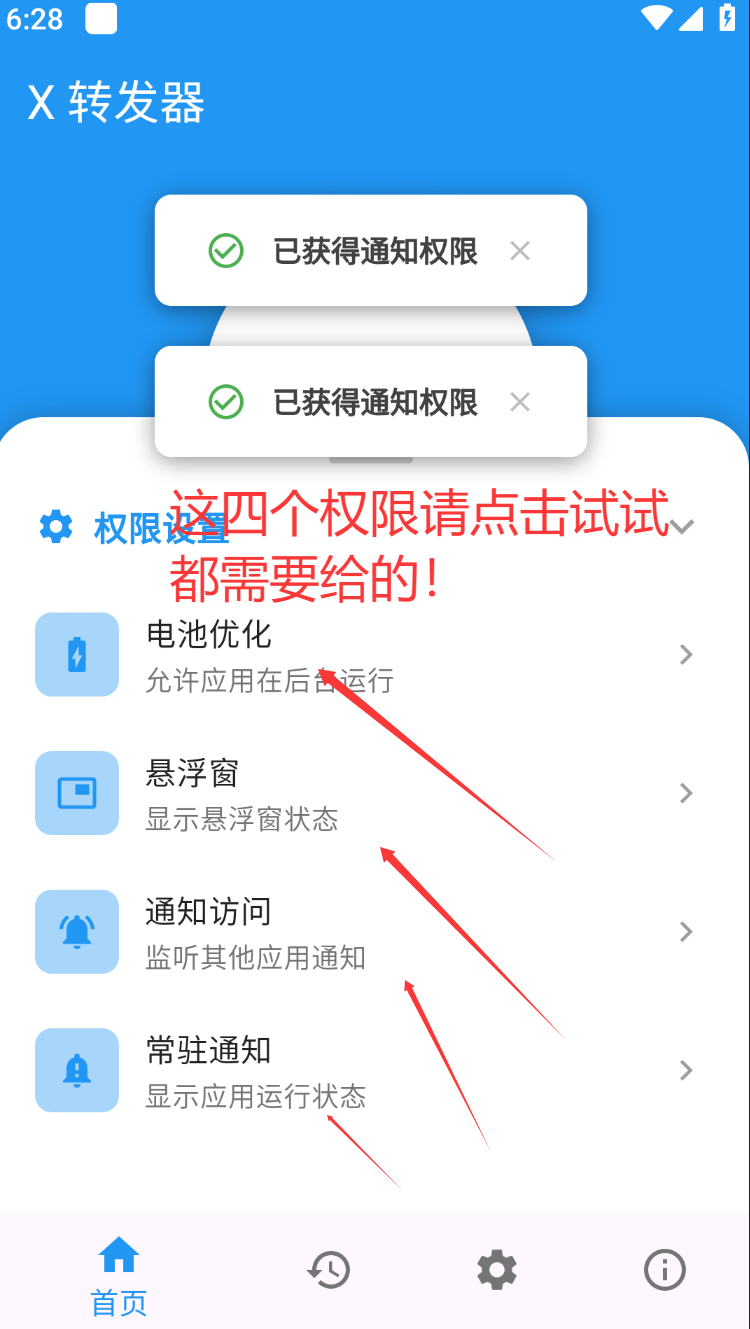Switch to the 首页 tab

[119, 1273]
